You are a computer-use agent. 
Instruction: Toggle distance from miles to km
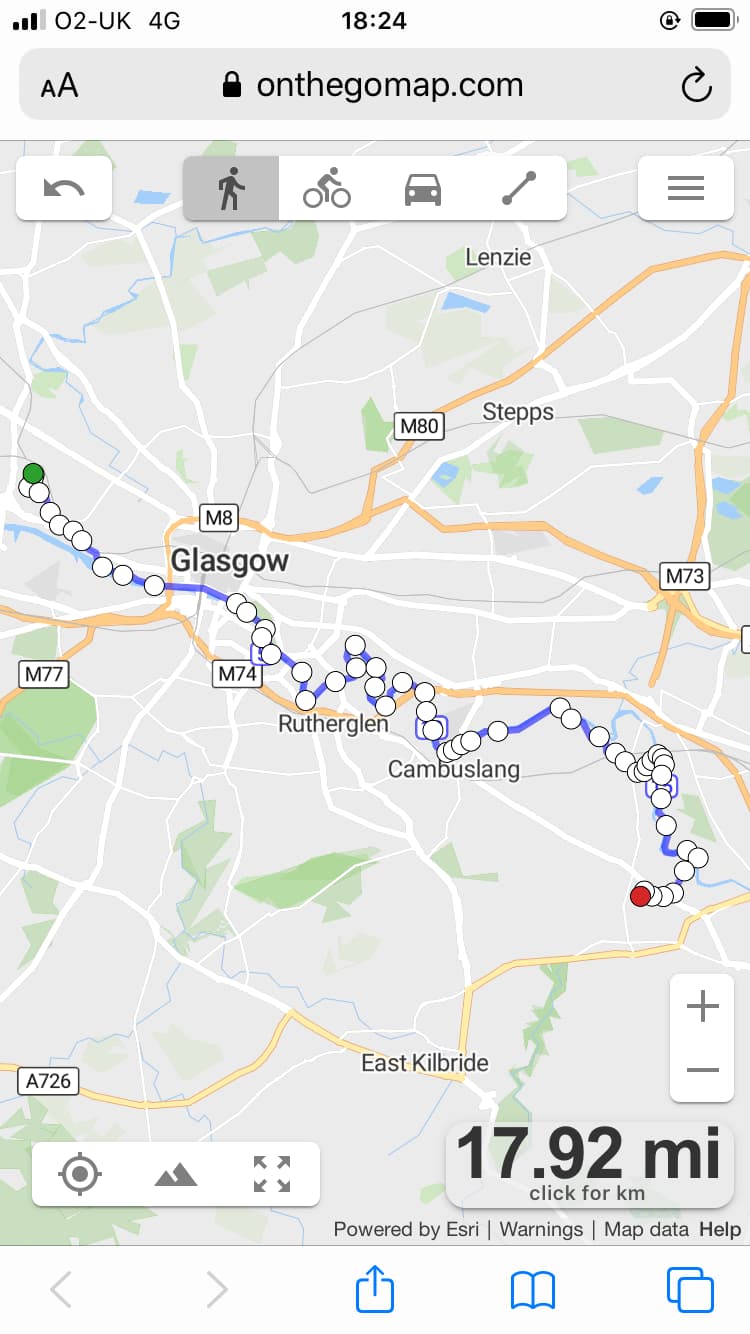pyautogui.click(x=588, y=1163)
